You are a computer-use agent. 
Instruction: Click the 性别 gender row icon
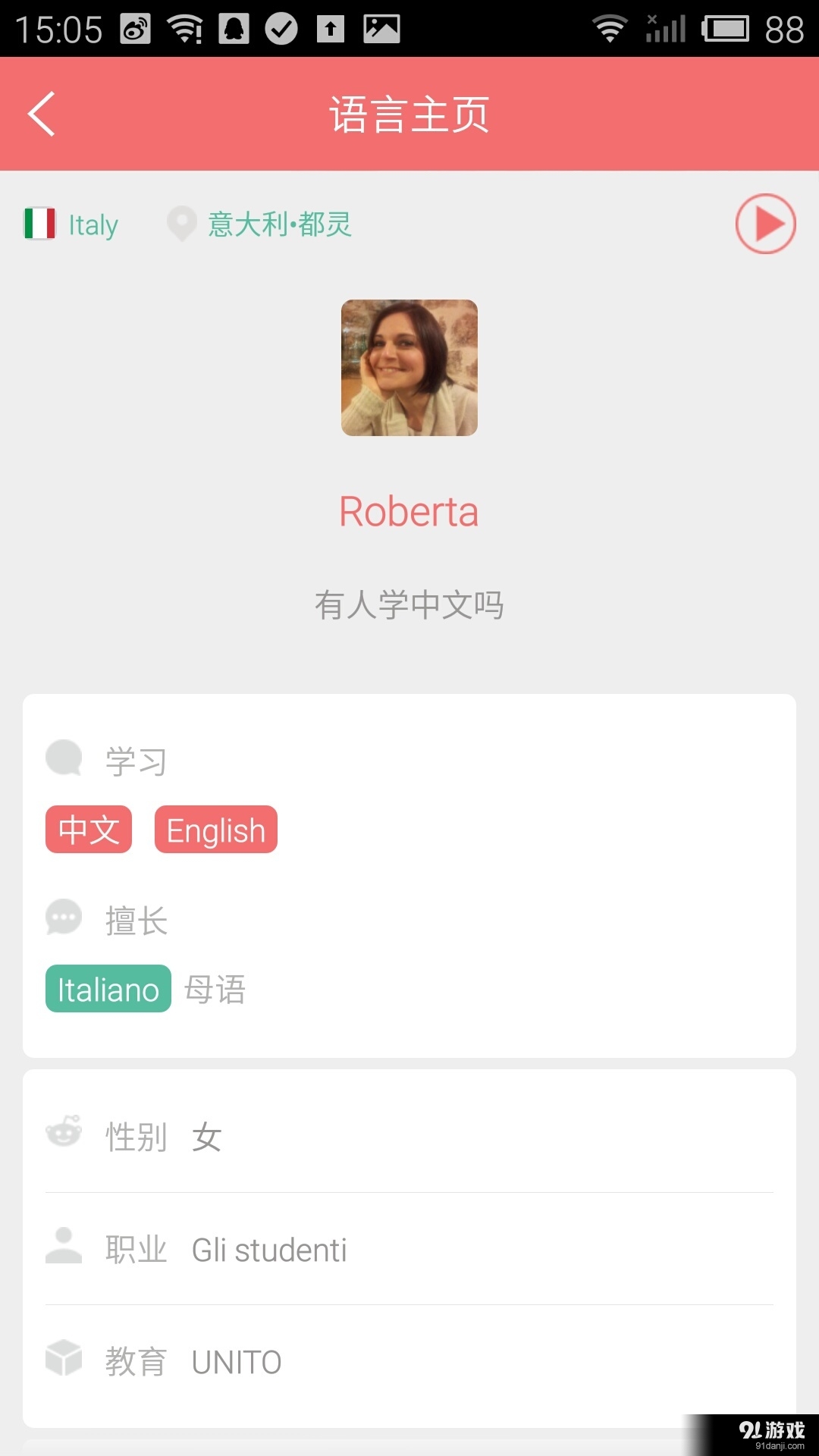64,1132
